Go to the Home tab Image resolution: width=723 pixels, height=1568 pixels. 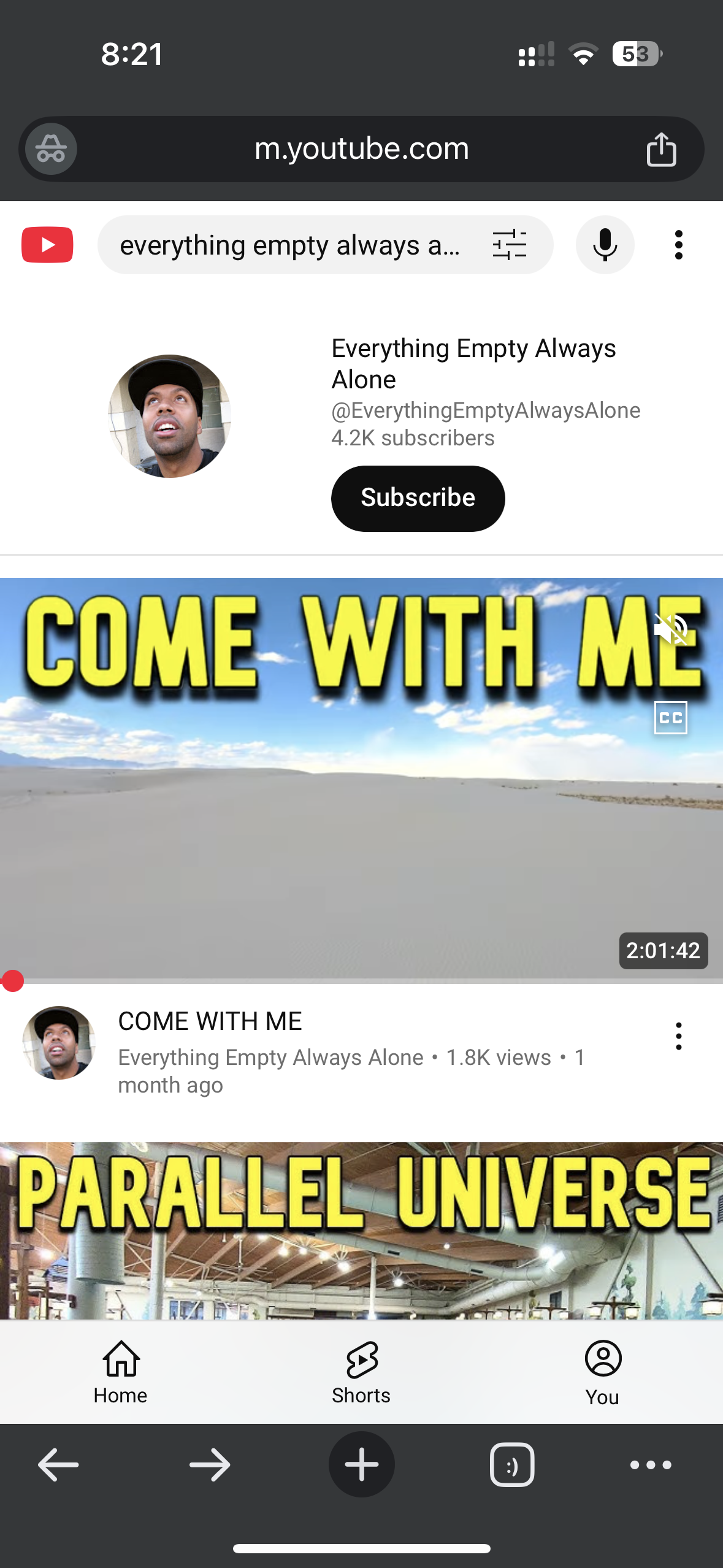click(120, 1372)
